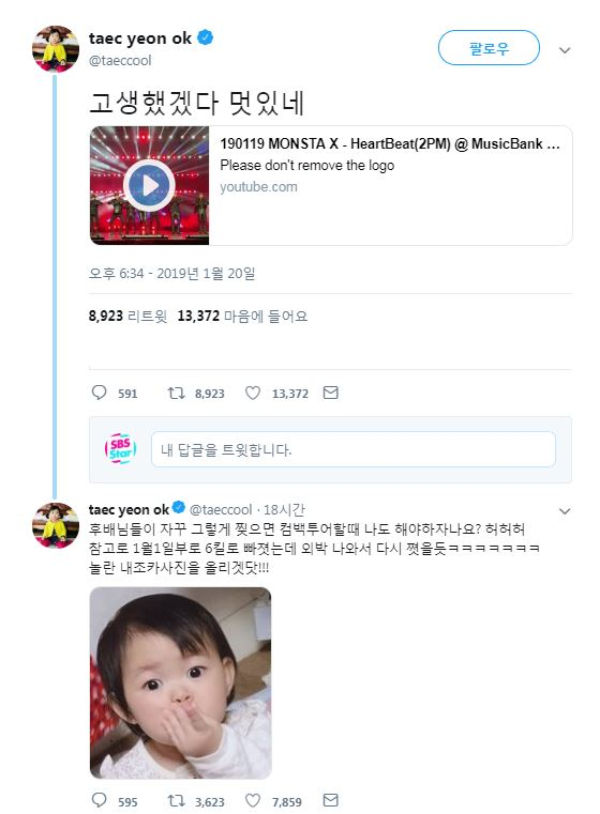Reply to the tweet with 595 replies
The height and width of the screenshot is (814, 600).
pyautogui.click(x=99, y=801)
